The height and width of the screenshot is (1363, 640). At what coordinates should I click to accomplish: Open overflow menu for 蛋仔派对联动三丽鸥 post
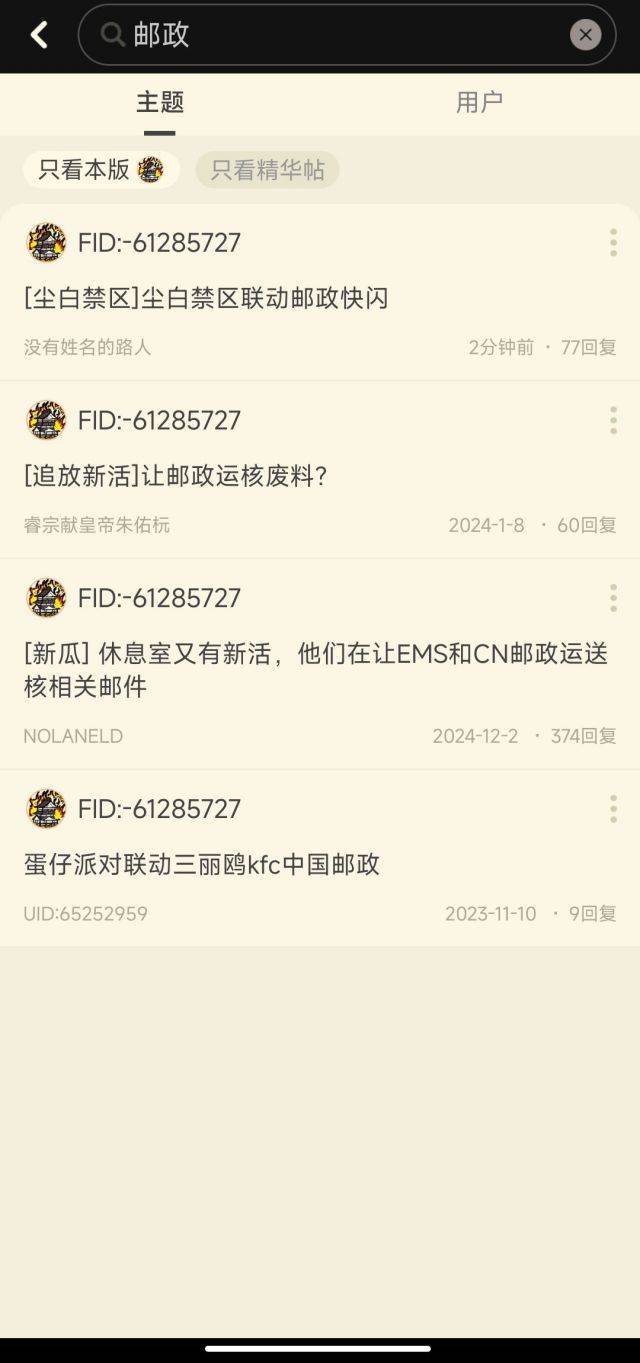point(613,809)
